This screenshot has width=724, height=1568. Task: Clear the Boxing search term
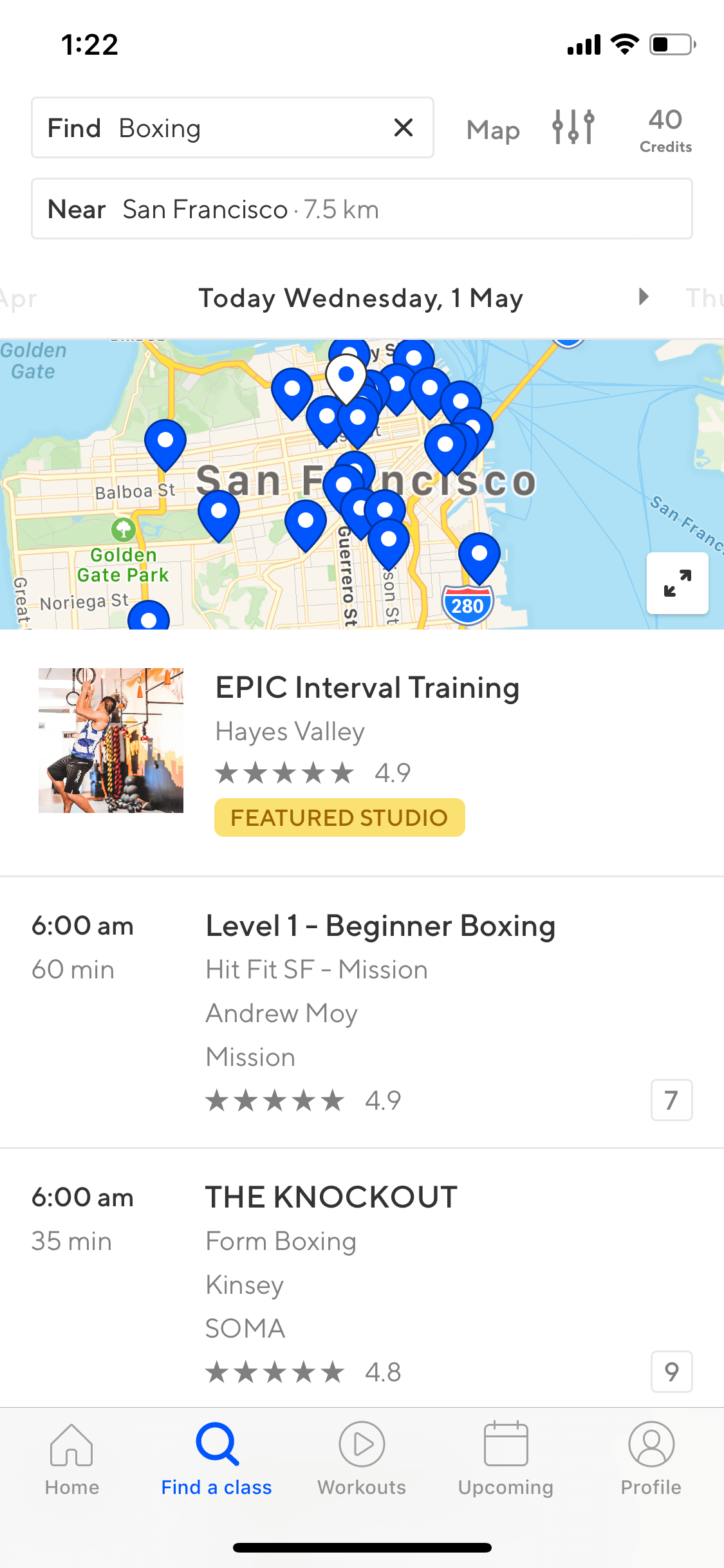pyautogui.click(x=403, y=127)
